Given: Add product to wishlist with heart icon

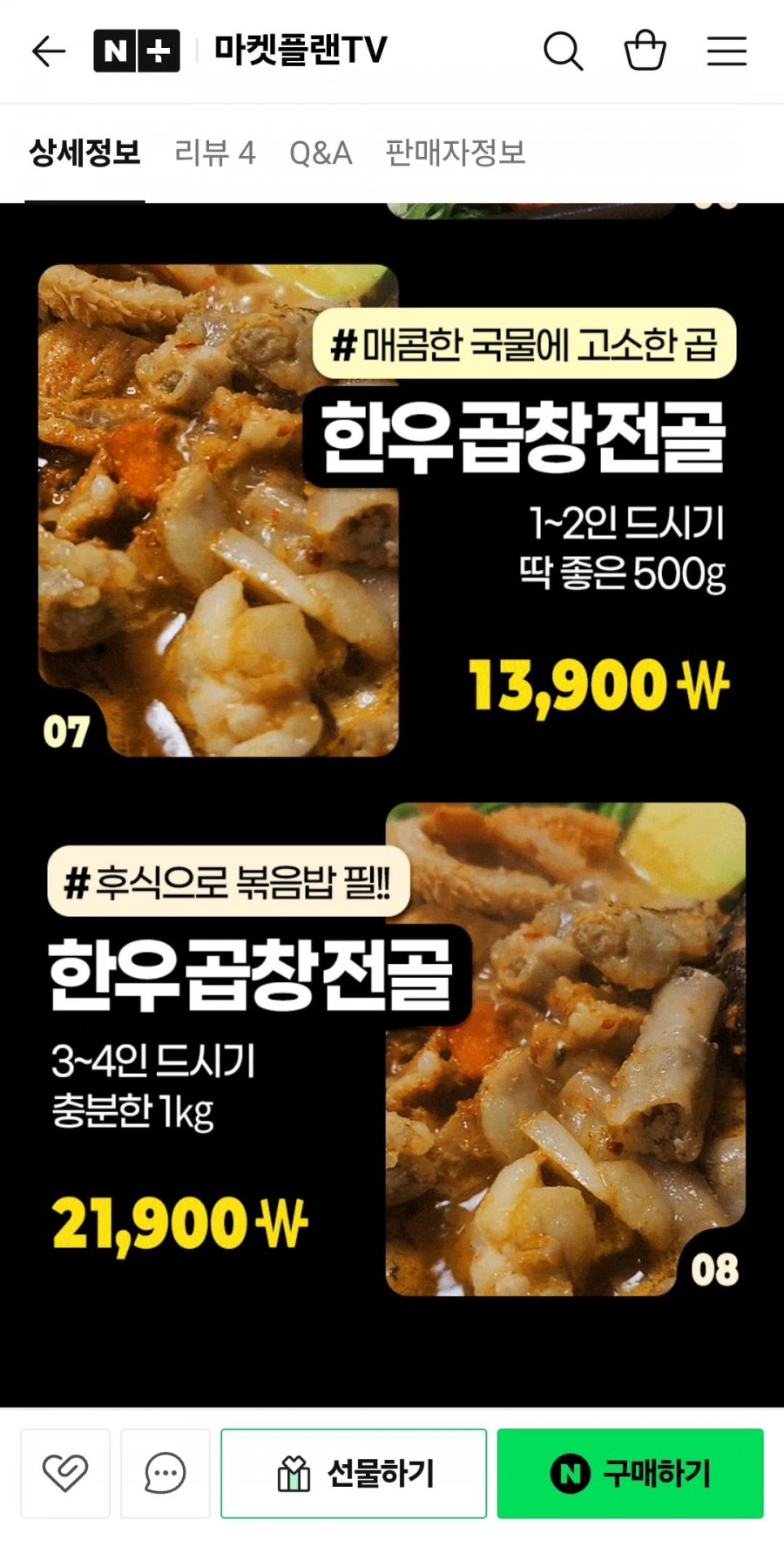Looking at the screenshot, I should (x=65, y=1473).
